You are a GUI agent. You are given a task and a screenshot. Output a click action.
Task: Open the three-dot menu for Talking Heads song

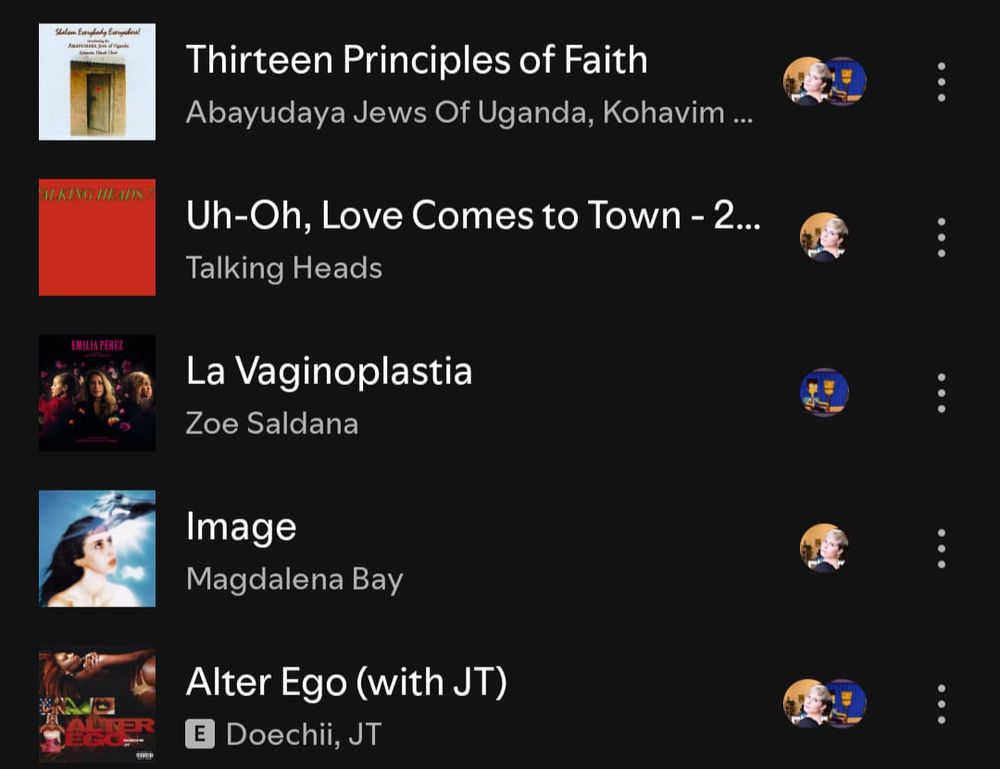pyautogui.click(x=941, y=238)
